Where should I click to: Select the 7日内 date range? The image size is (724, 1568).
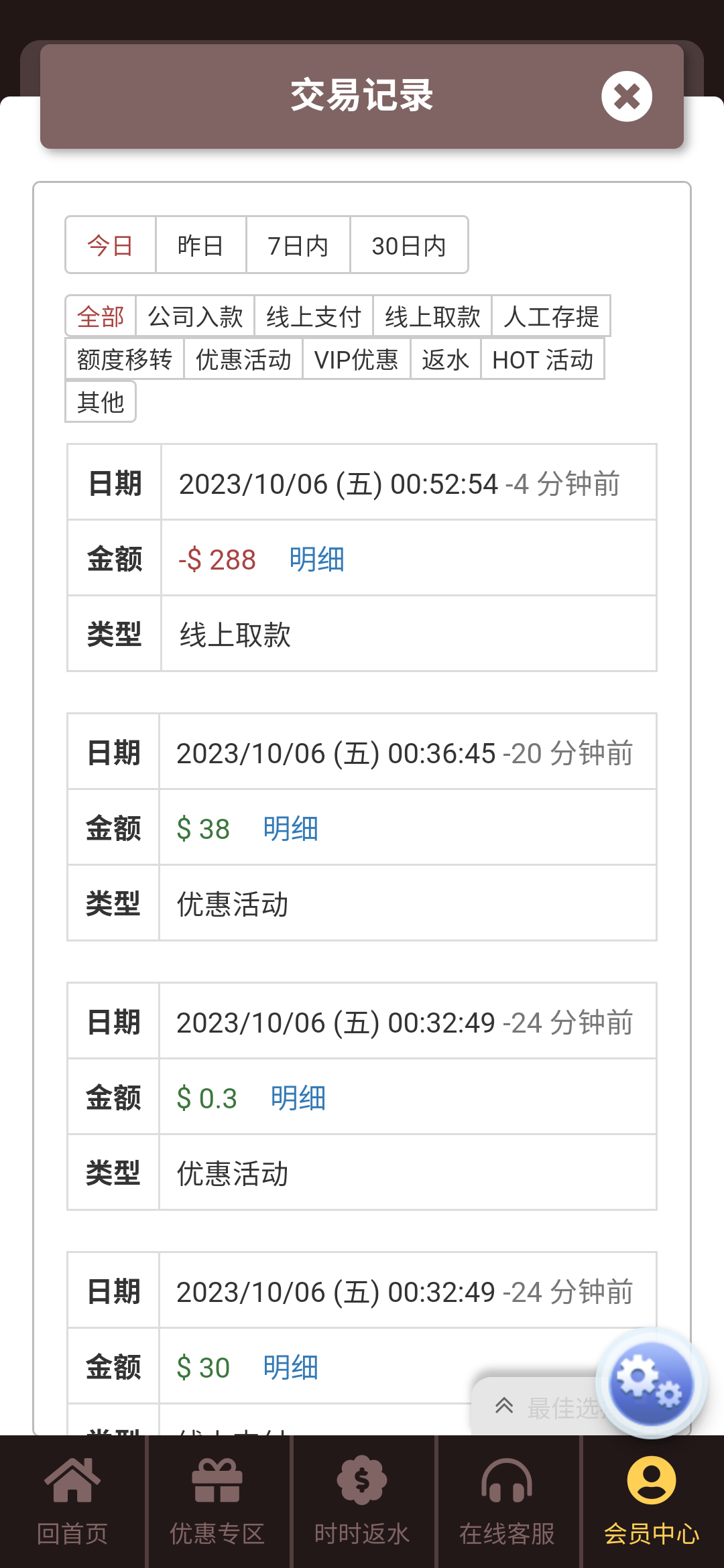pyautogui.click(x=298, y=245)
